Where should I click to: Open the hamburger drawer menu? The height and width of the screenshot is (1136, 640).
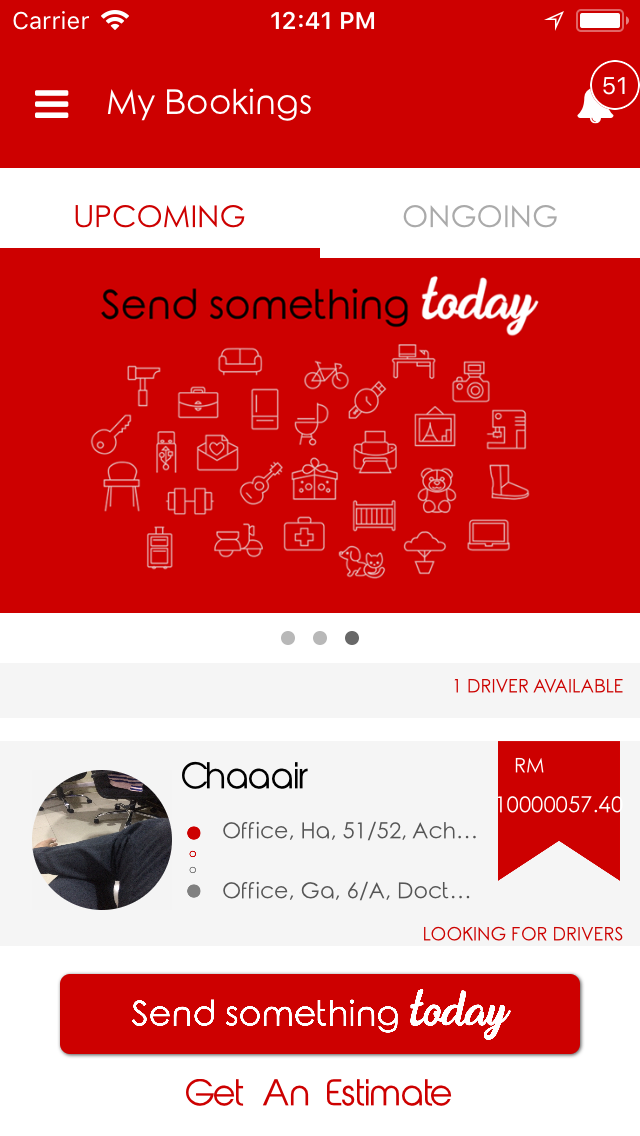pyautogui.click(x=51, y=104)
